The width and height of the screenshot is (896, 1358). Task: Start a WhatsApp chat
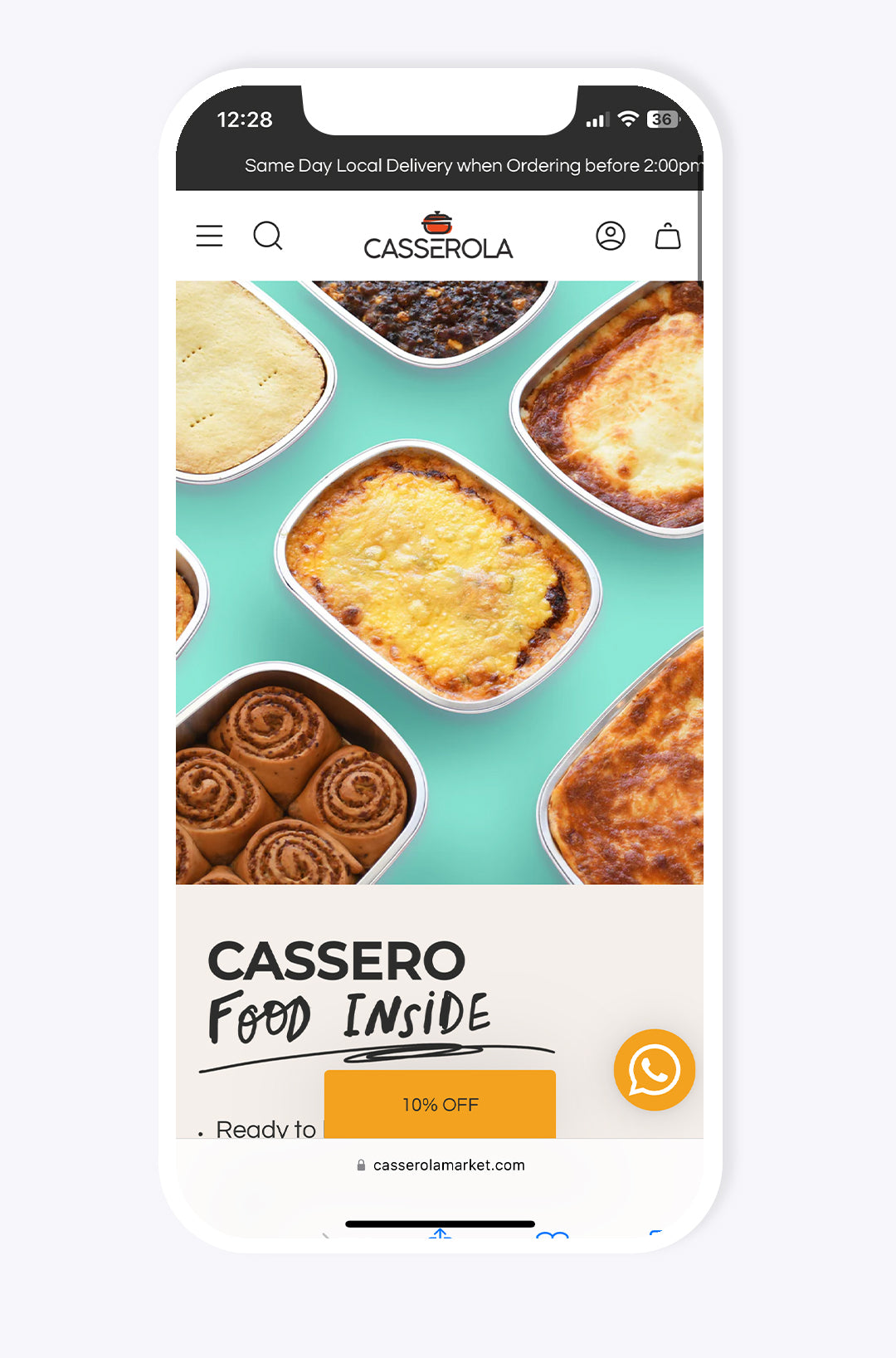(x=654, y=1070)
